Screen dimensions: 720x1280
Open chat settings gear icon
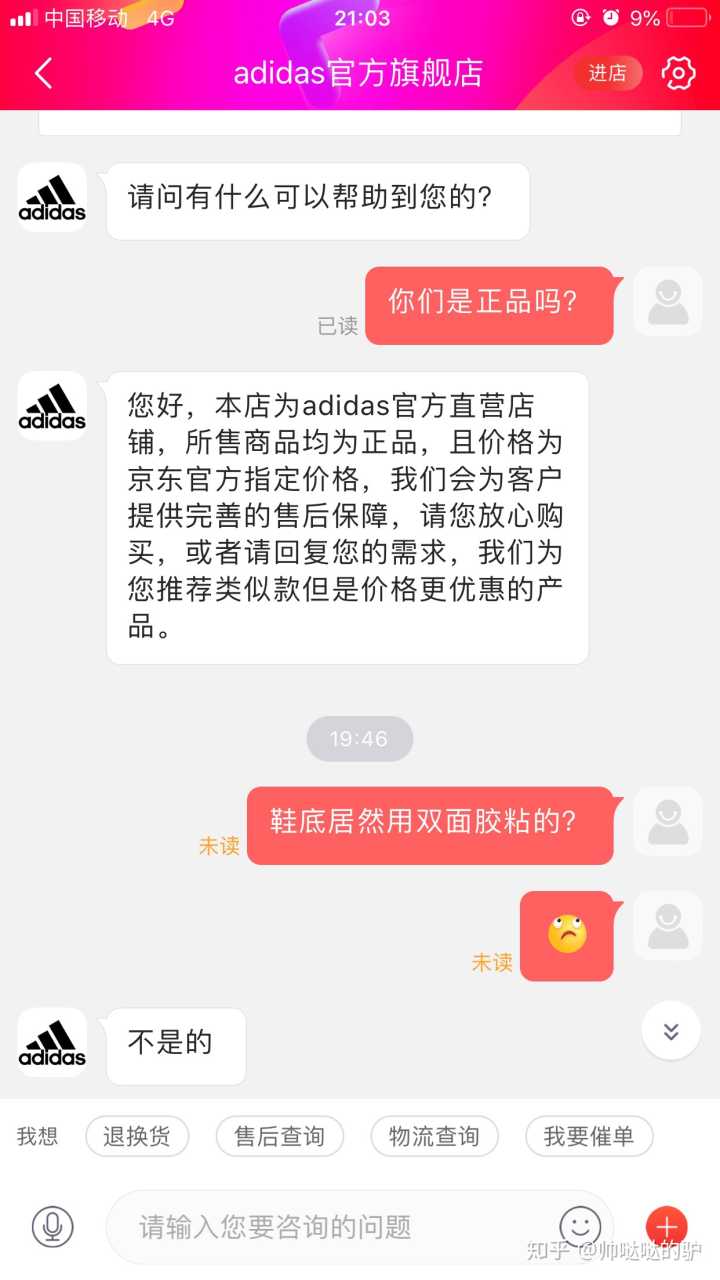click(678, 73)
